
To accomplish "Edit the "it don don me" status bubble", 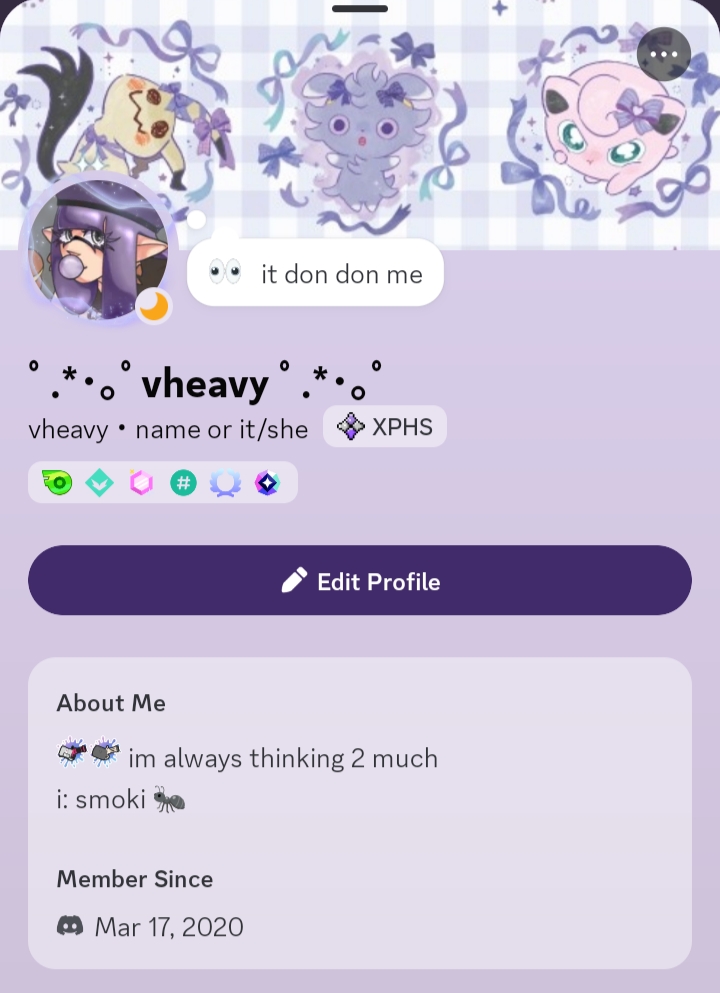I will pyautogui.click(x=316, y=273).
